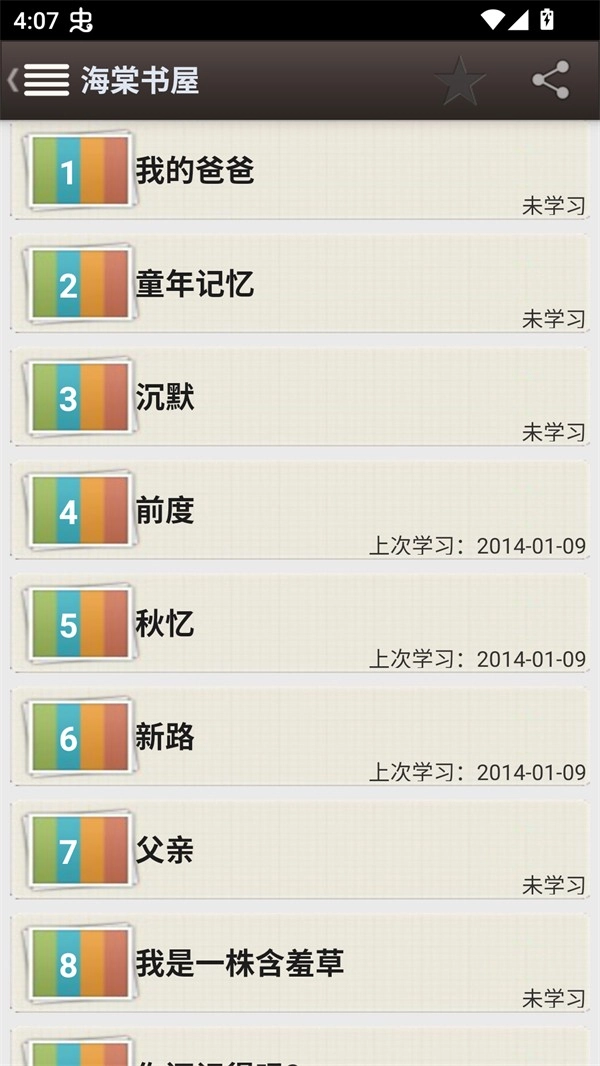The image size is (600, 1066).
Task: Open lesson 8 我是一株含羞草
Action: point(298,964)
